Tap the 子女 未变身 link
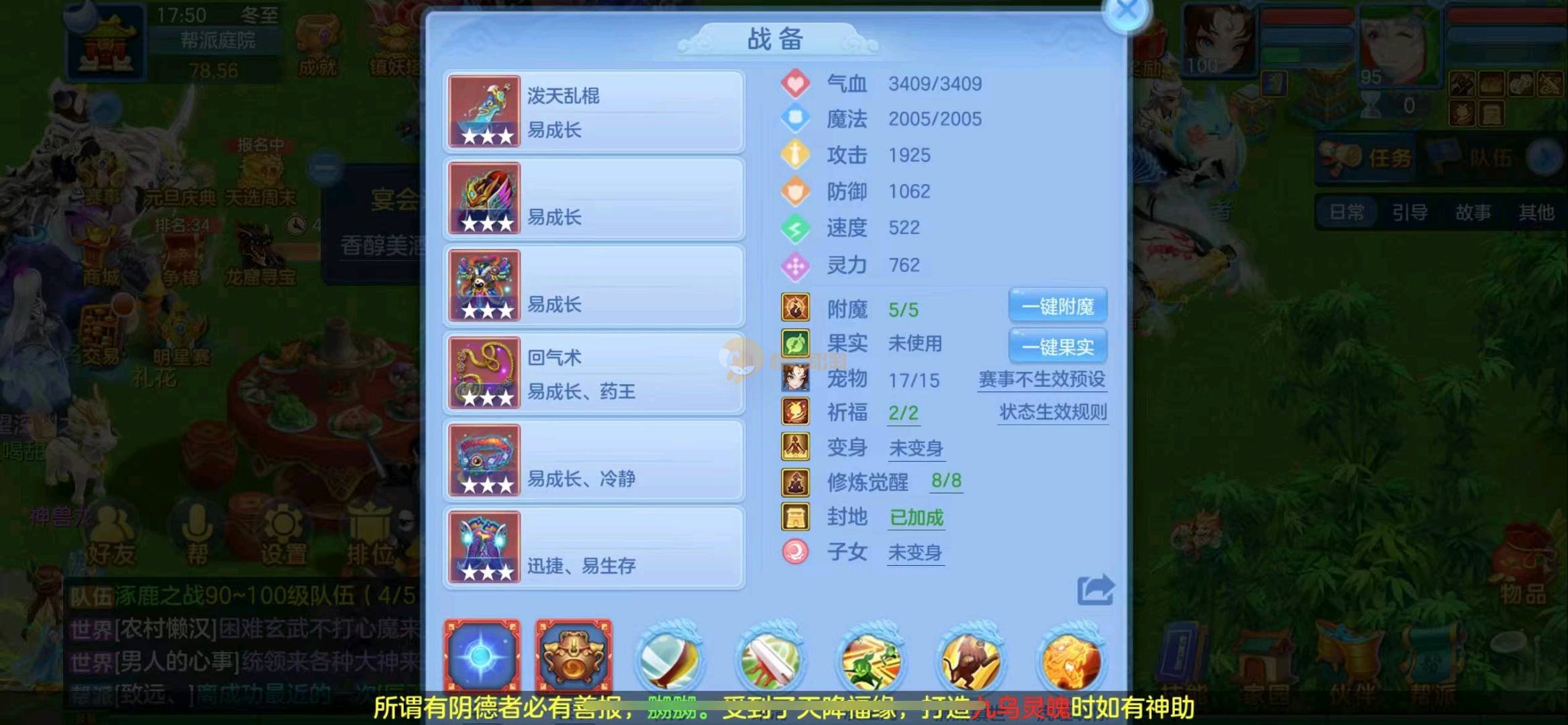1568x725 pixels. 915,552
